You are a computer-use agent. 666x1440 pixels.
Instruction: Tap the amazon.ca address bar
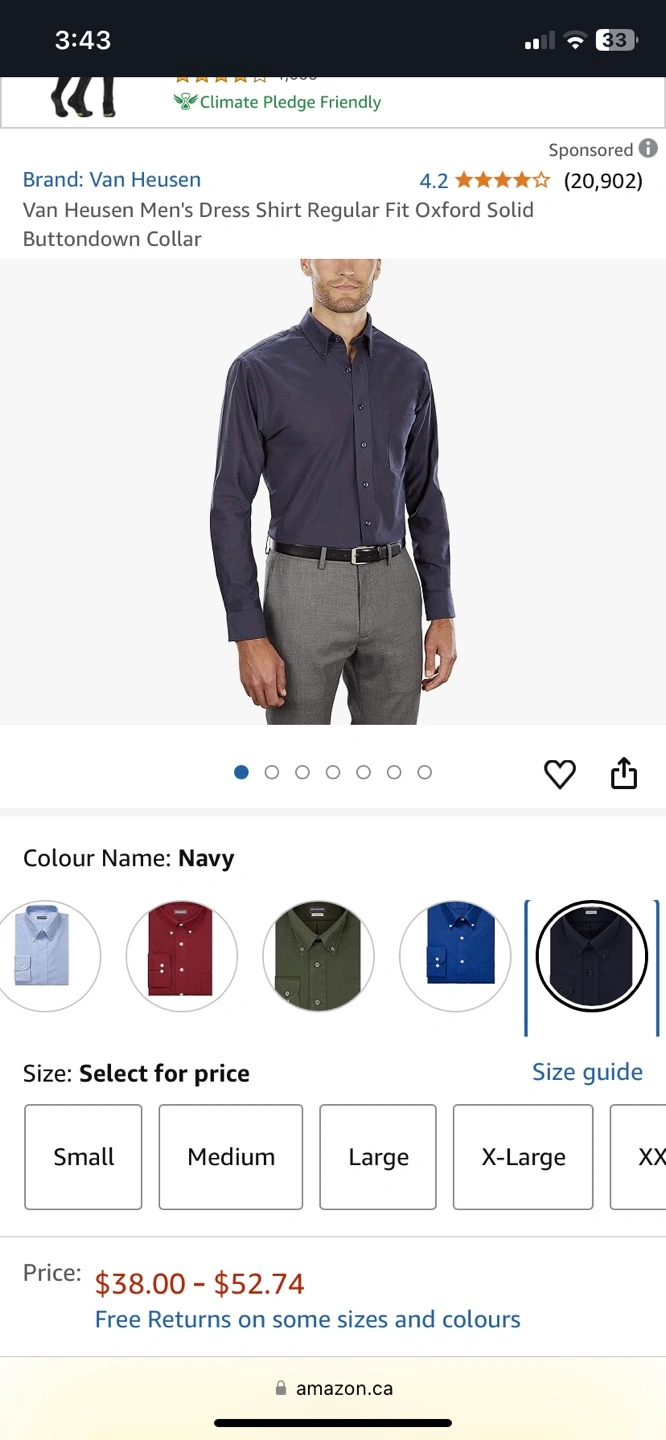coord(334,1388)
